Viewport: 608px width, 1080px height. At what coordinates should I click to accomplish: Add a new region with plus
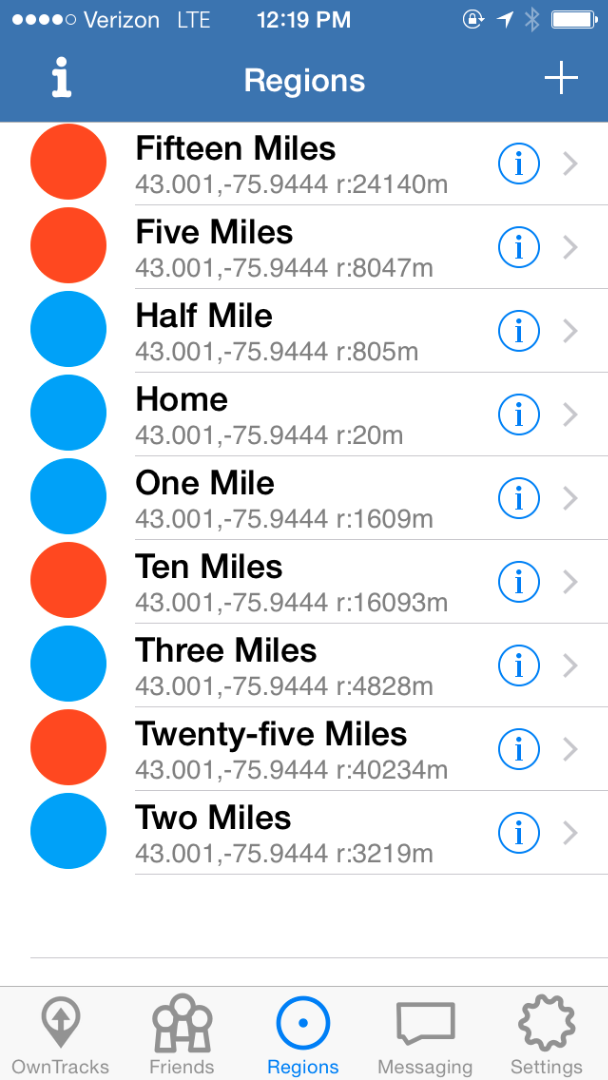pyautogui.click(x=561, y=78)
